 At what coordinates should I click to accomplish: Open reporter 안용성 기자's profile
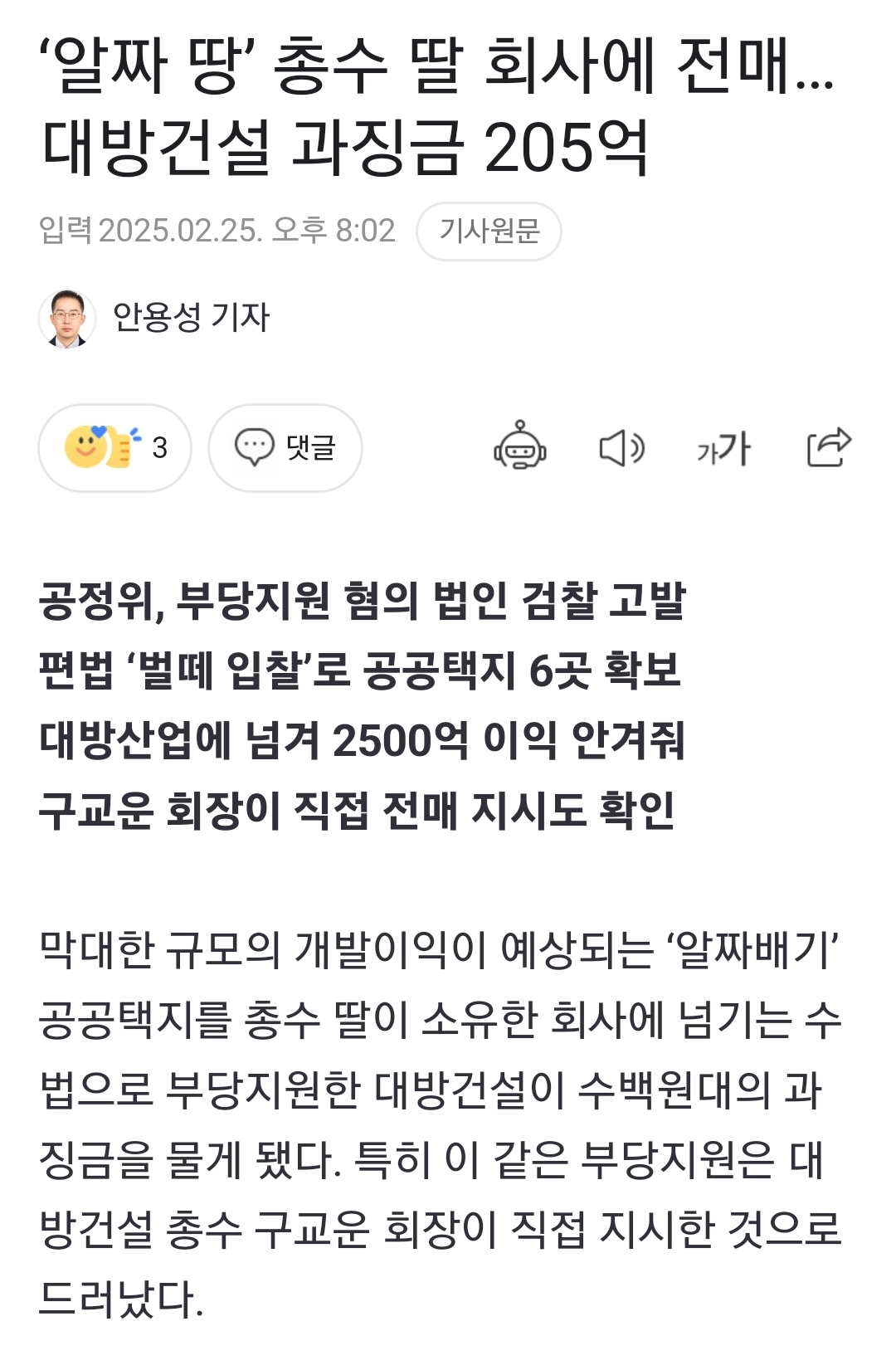coord(190,317)
